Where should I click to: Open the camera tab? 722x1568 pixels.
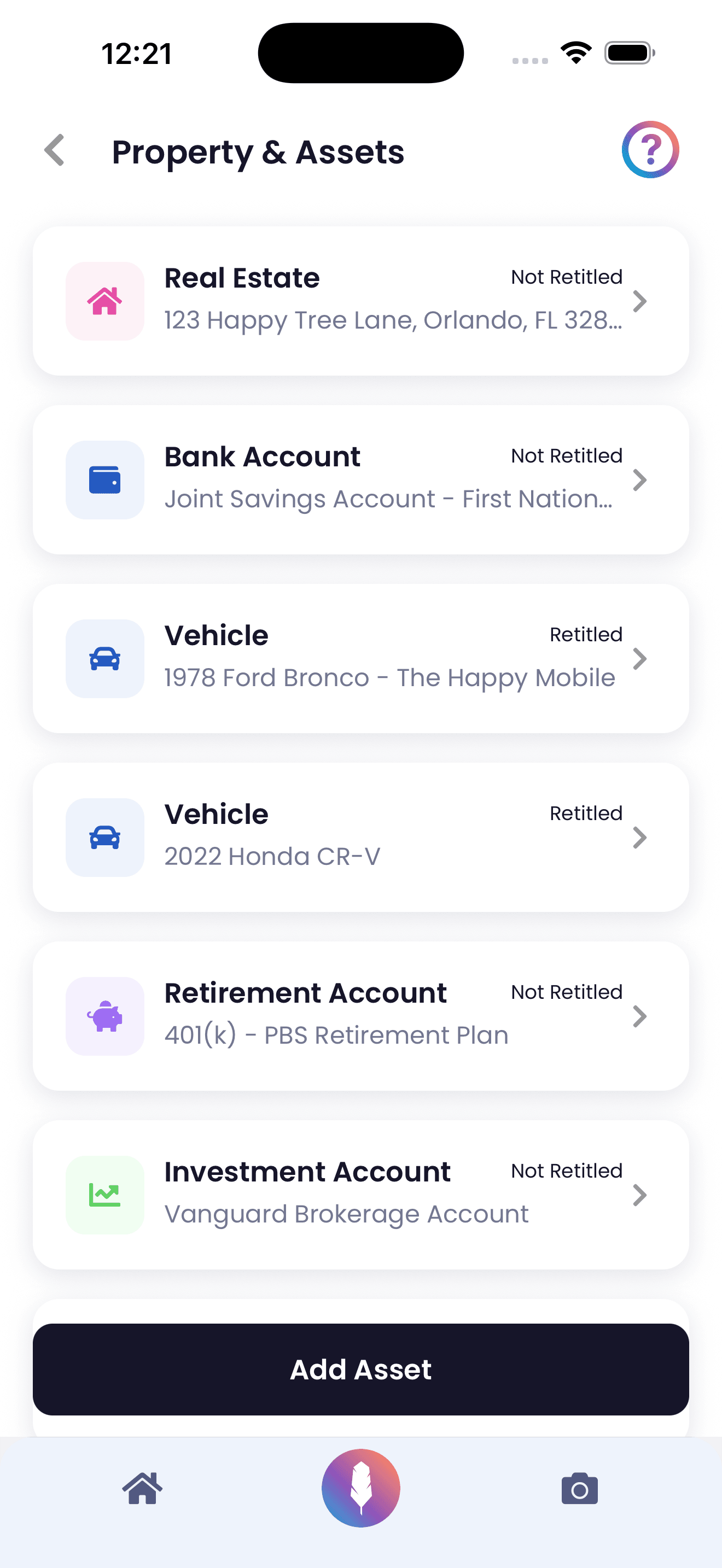coord(579,1488)
